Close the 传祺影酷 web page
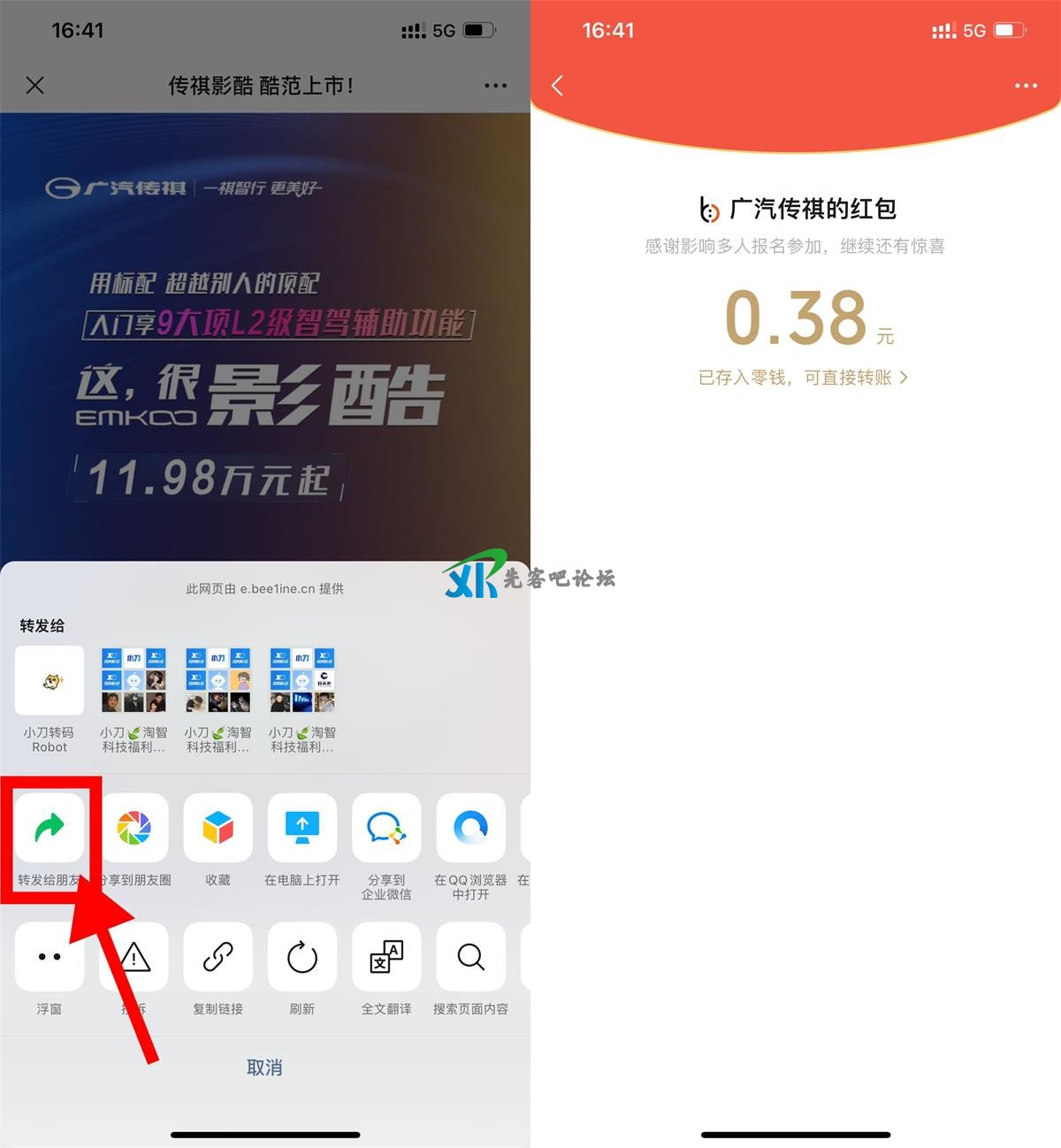 tap(35, 85)
